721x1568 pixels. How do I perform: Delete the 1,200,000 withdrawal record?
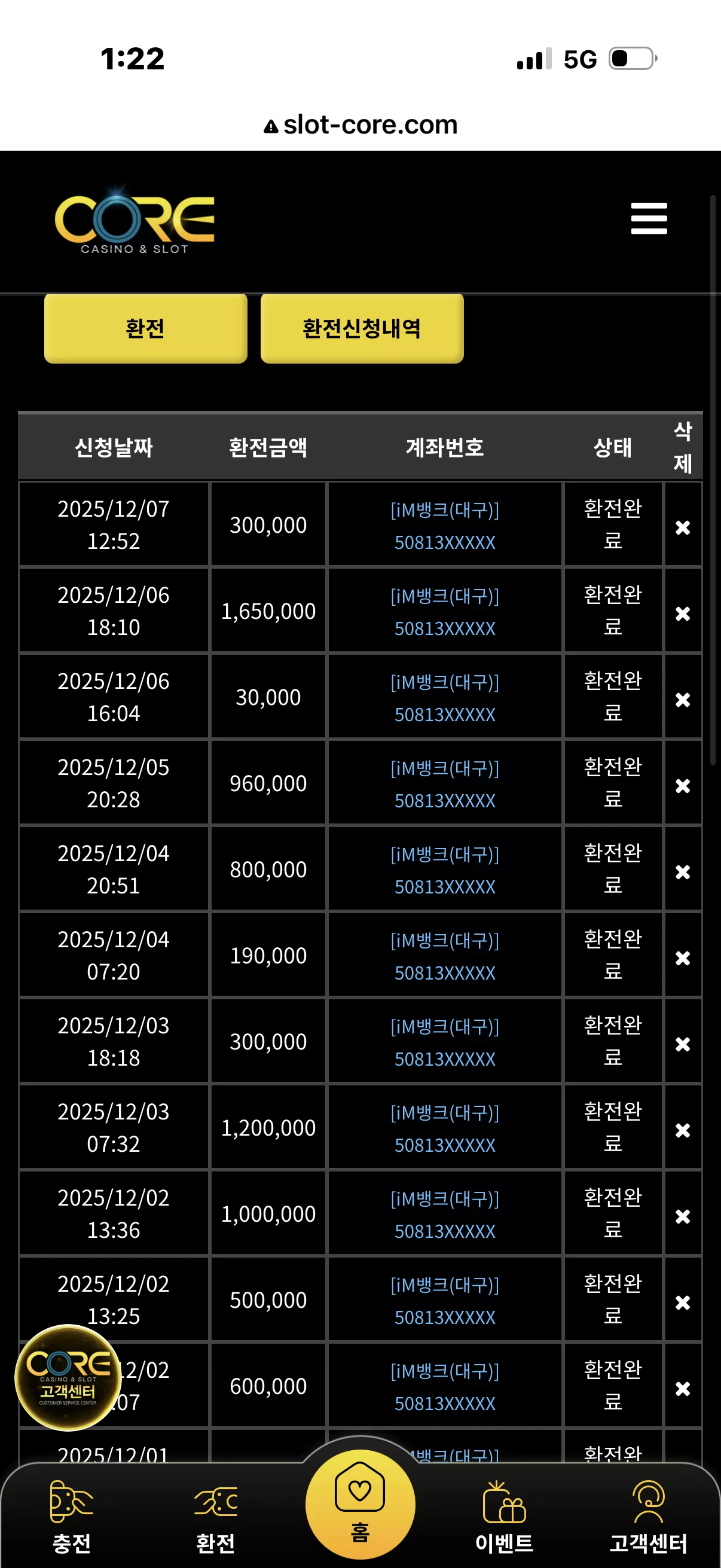click(683, 1130)
